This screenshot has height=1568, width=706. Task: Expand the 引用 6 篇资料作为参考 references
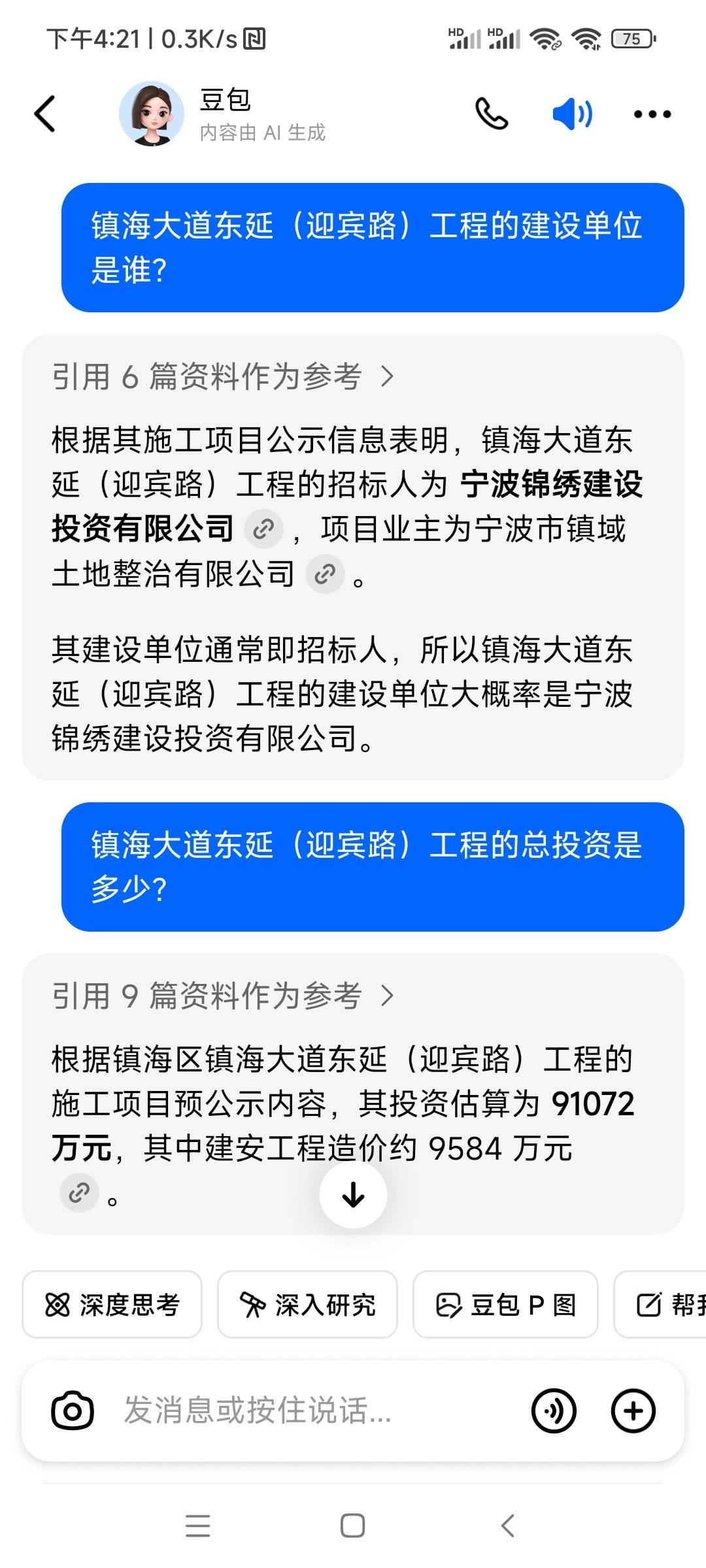pyautogui.click(x=222, y=376)
